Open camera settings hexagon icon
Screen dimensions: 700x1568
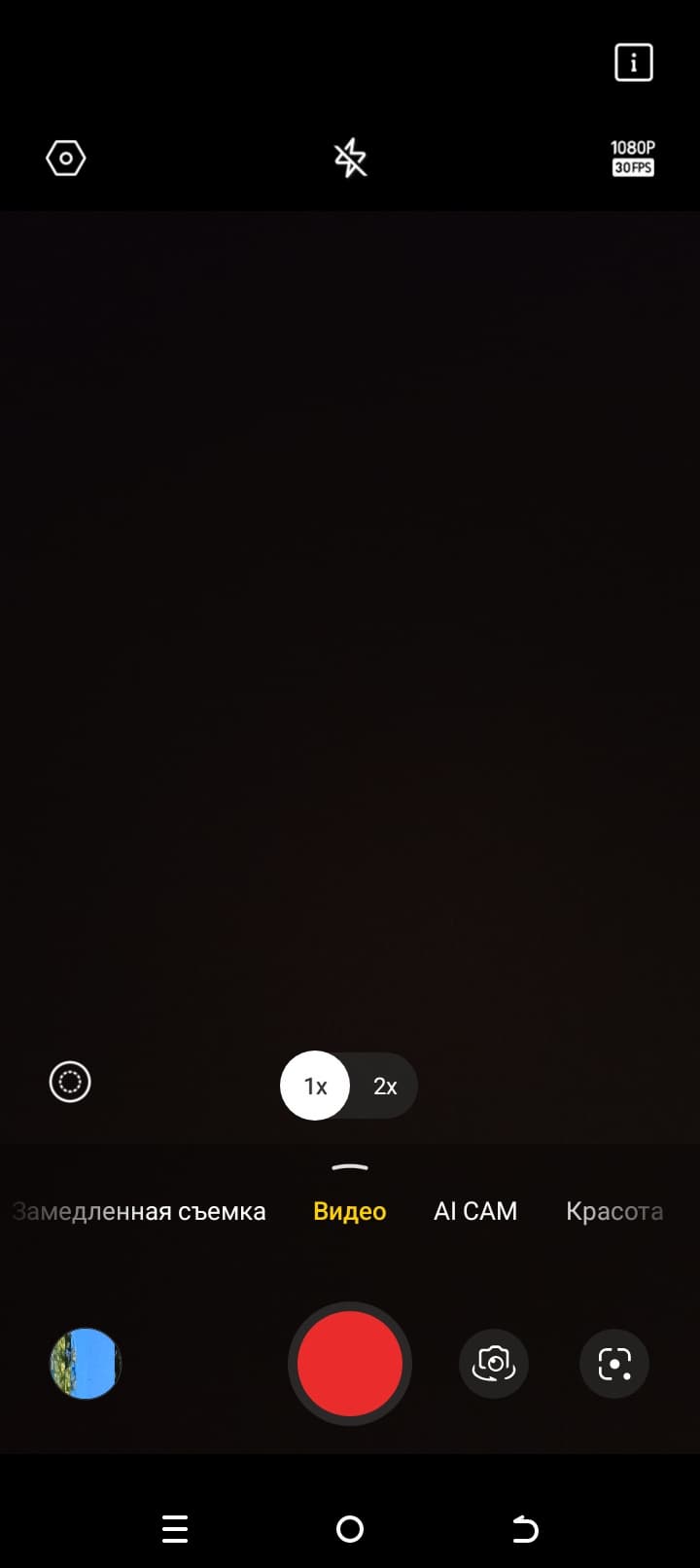tap(66, 158)
